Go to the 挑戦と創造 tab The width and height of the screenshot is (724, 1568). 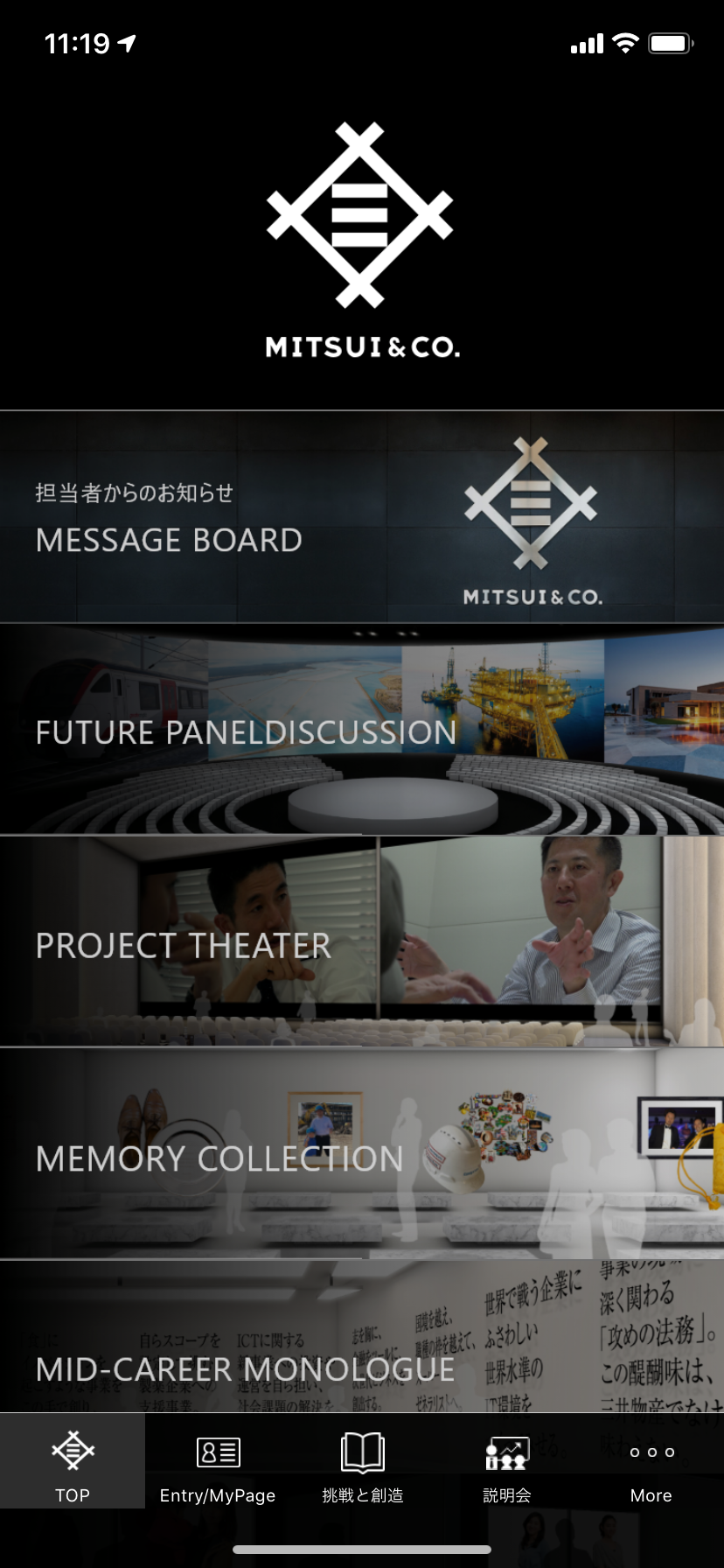coord(362,1463)
